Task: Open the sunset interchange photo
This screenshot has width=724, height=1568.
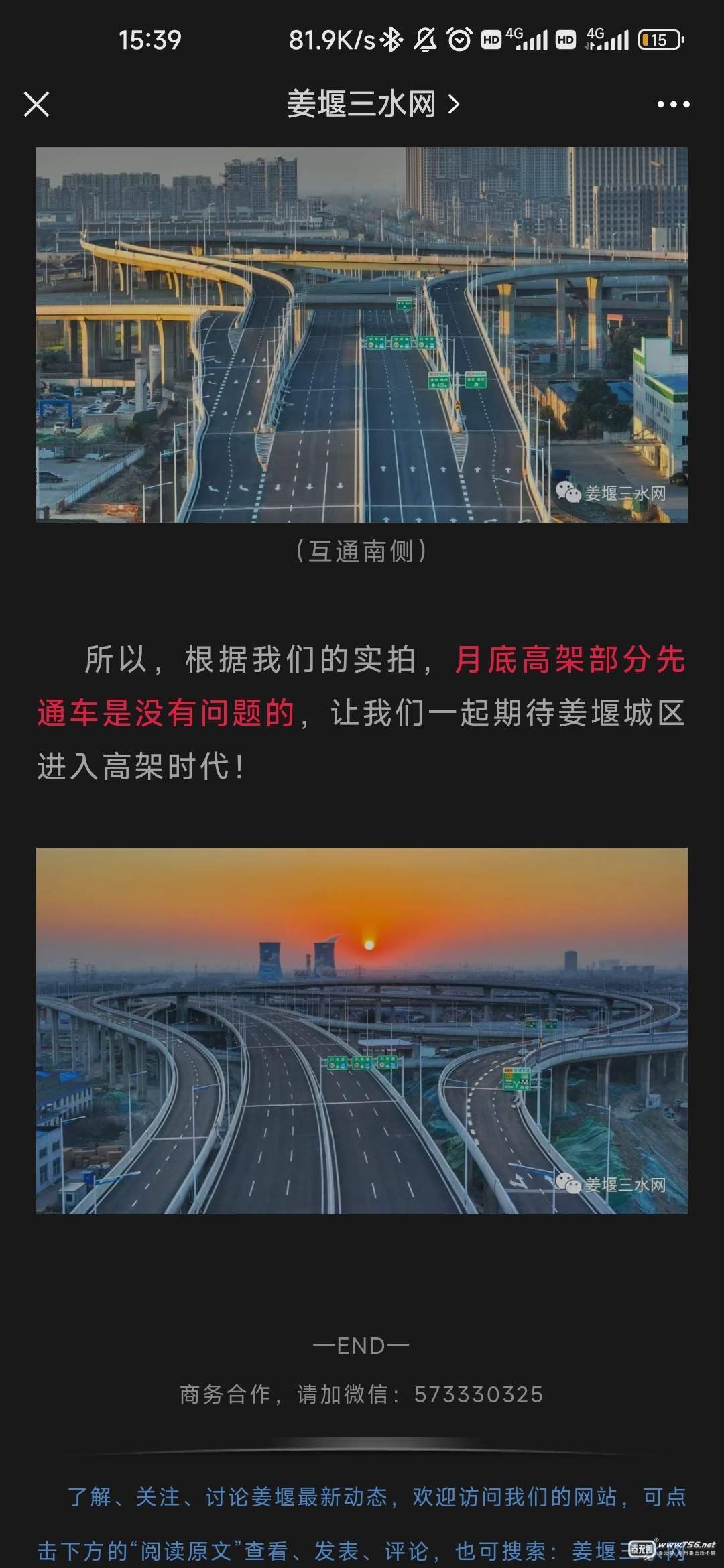Action: click(362, 1031)
